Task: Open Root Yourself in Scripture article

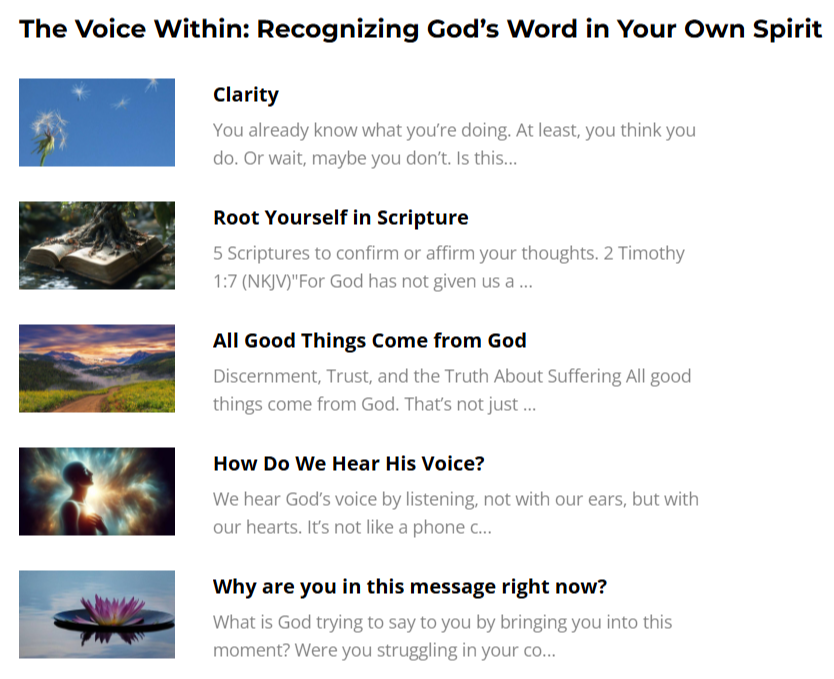Action: coord(340,218)
